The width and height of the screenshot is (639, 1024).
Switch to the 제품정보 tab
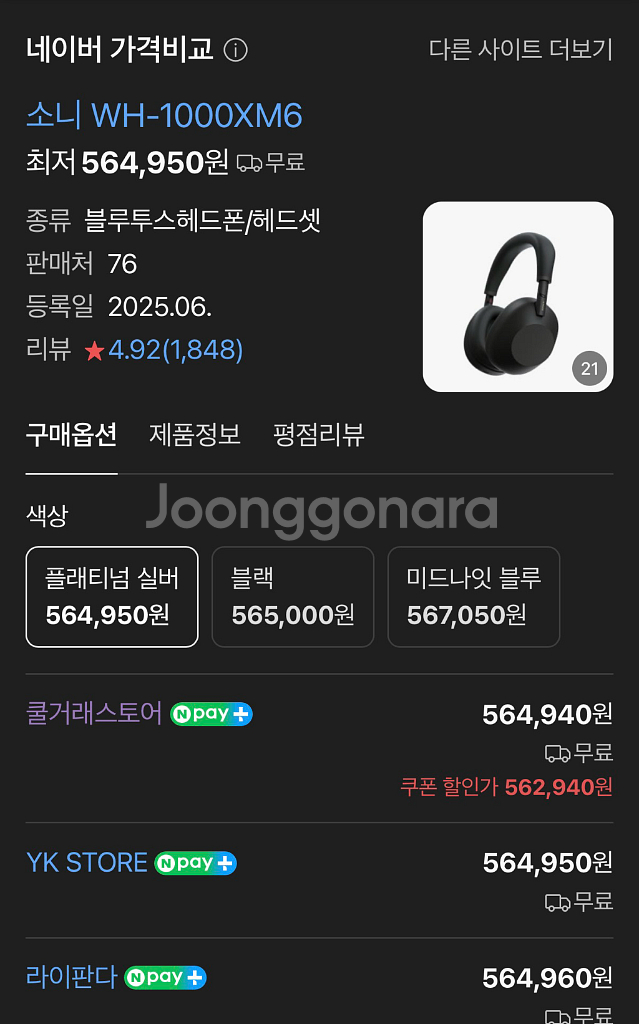(195, 435)
